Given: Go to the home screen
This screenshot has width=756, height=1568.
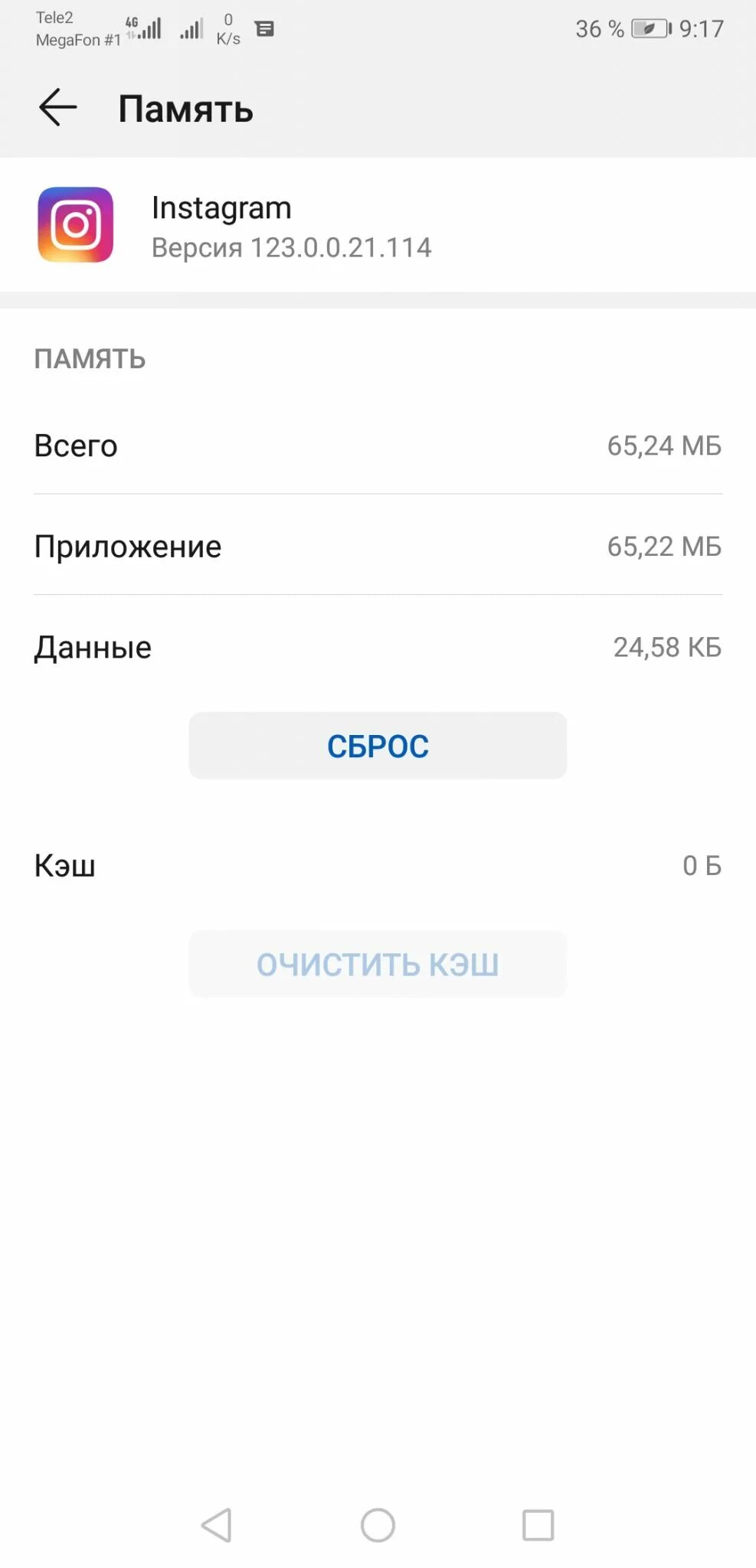Looking at the screenshot, I should 378,1525.
